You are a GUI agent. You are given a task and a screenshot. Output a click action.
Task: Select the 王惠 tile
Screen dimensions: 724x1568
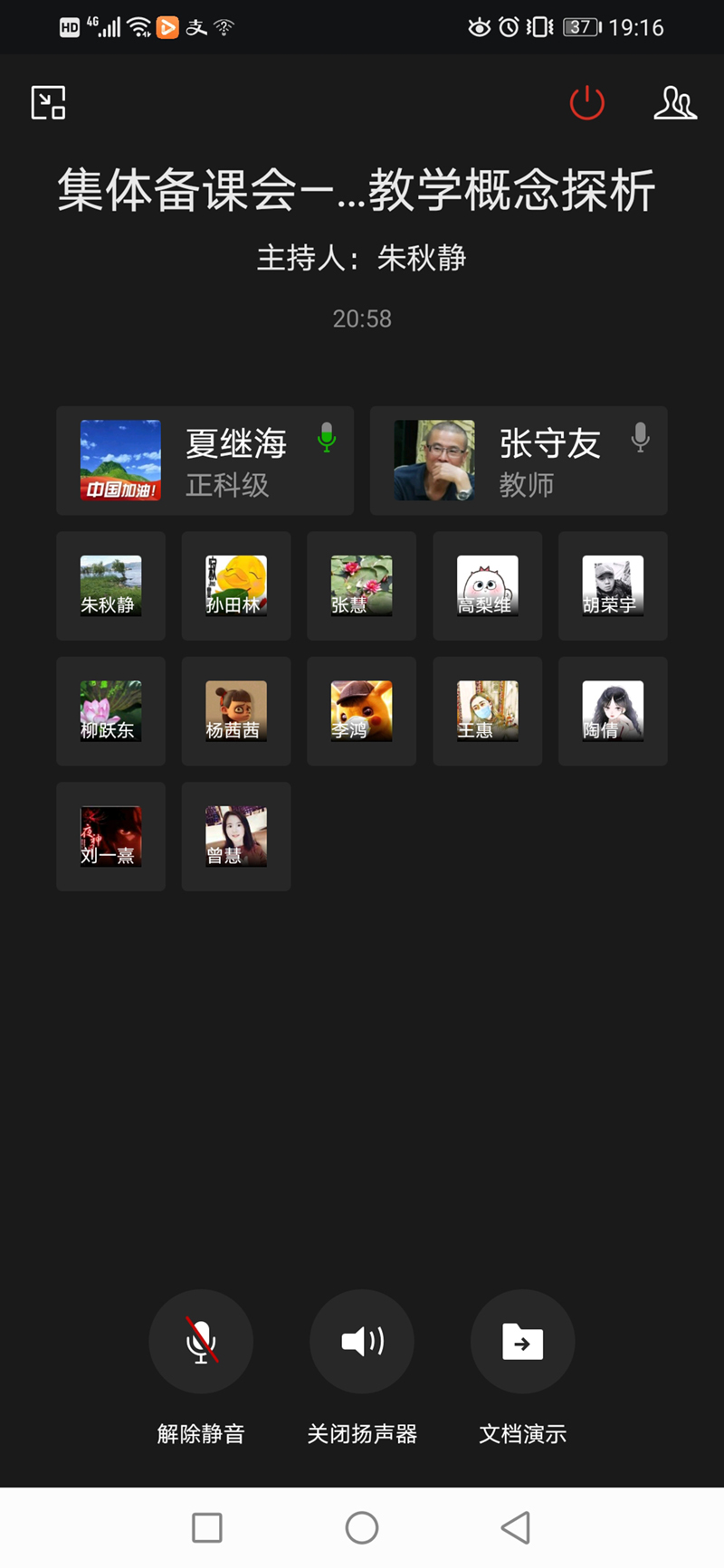coord(487,711)
